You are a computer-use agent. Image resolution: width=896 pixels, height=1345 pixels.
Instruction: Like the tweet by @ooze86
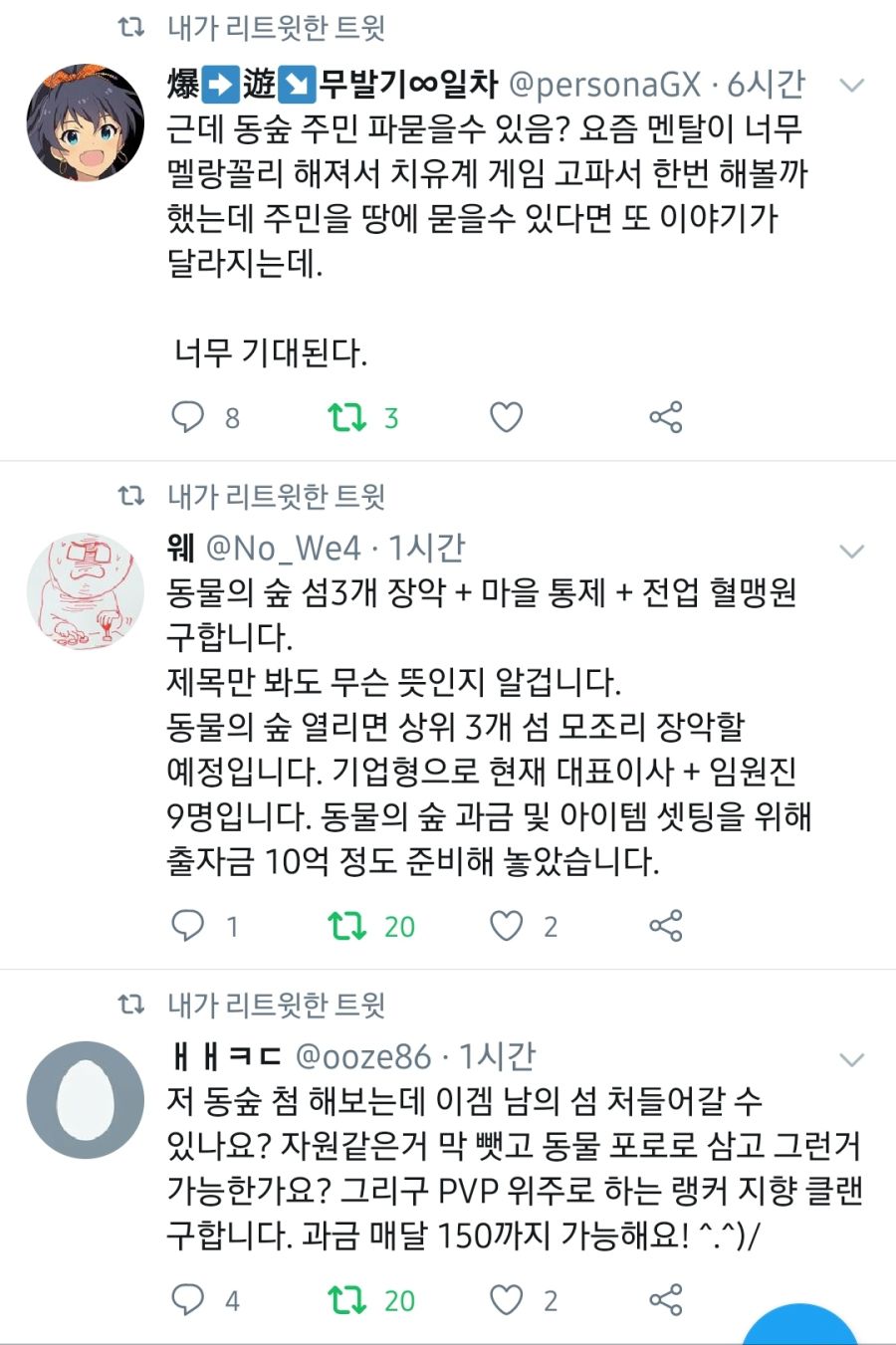tap(506, 1299)
